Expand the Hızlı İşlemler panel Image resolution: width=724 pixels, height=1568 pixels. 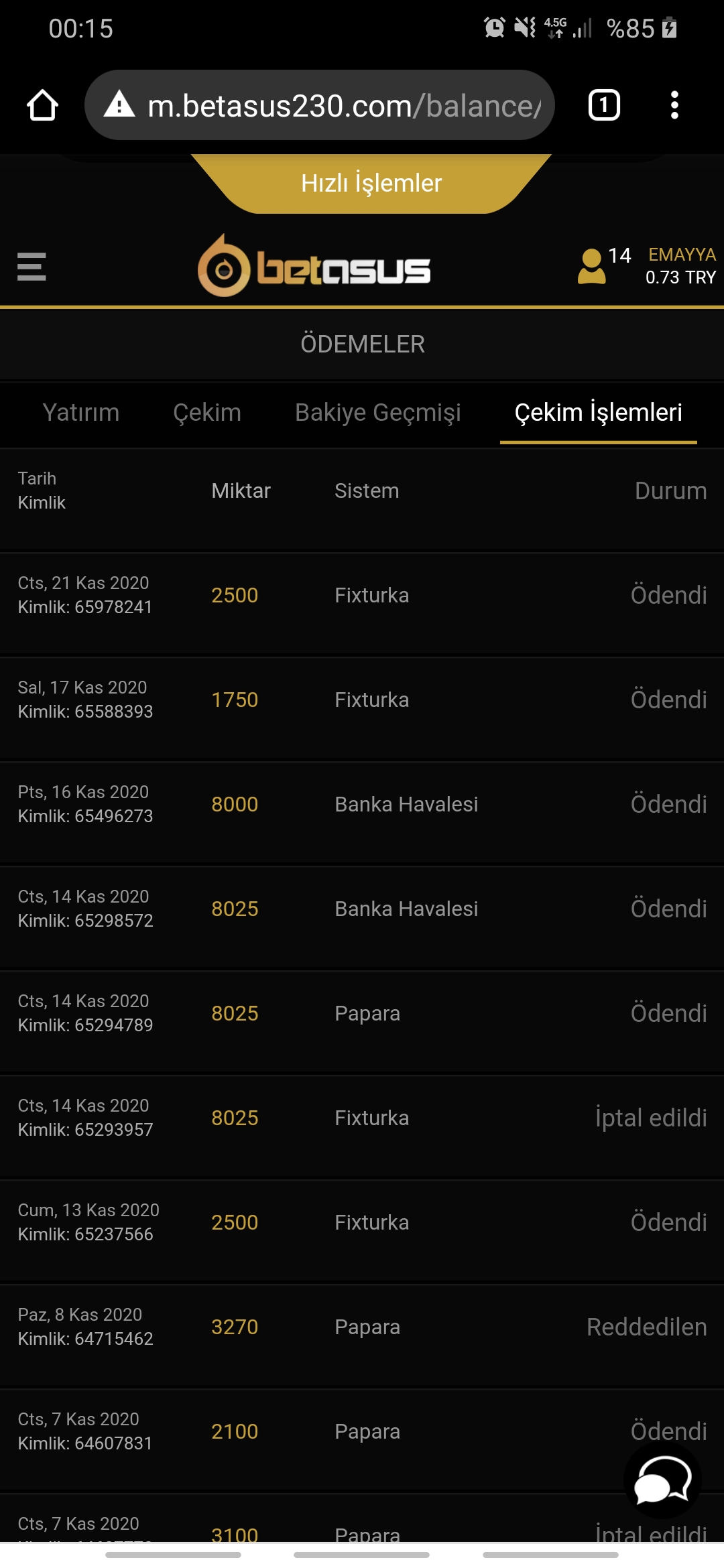point(371,184)
